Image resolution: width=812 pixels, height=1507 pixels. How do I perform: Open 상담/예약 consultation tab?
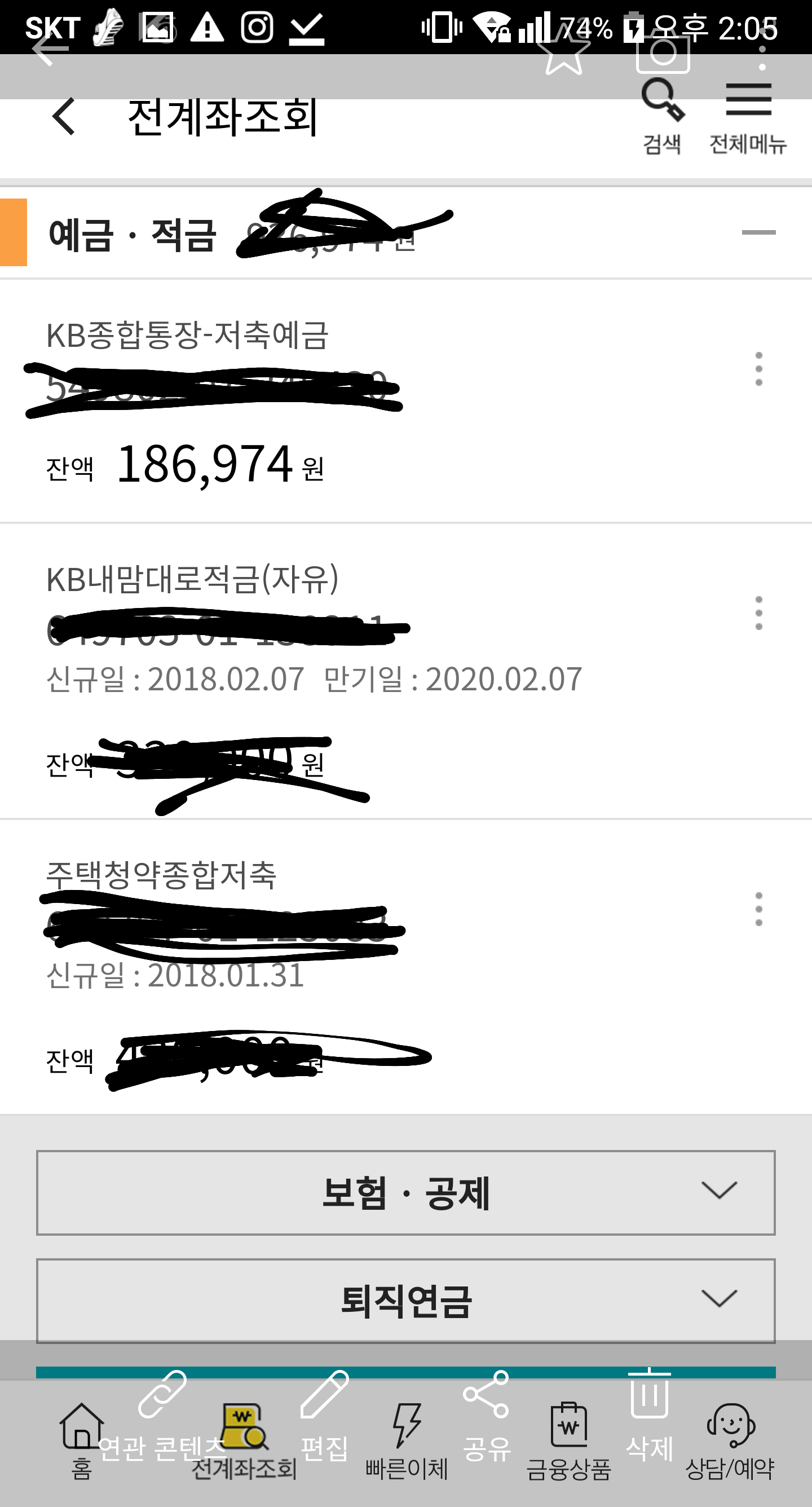[x=730, y=1441]
